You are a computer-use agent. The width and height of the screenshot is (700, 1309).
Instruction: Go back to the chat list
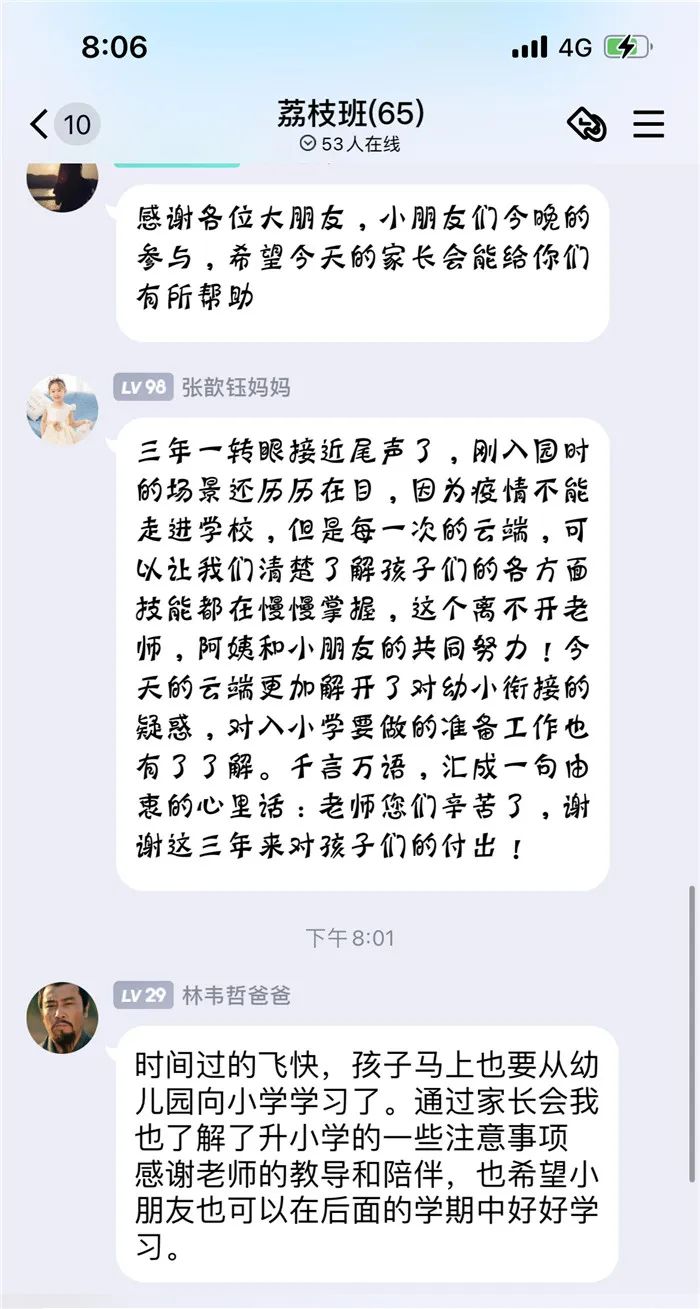click(40, 125)
